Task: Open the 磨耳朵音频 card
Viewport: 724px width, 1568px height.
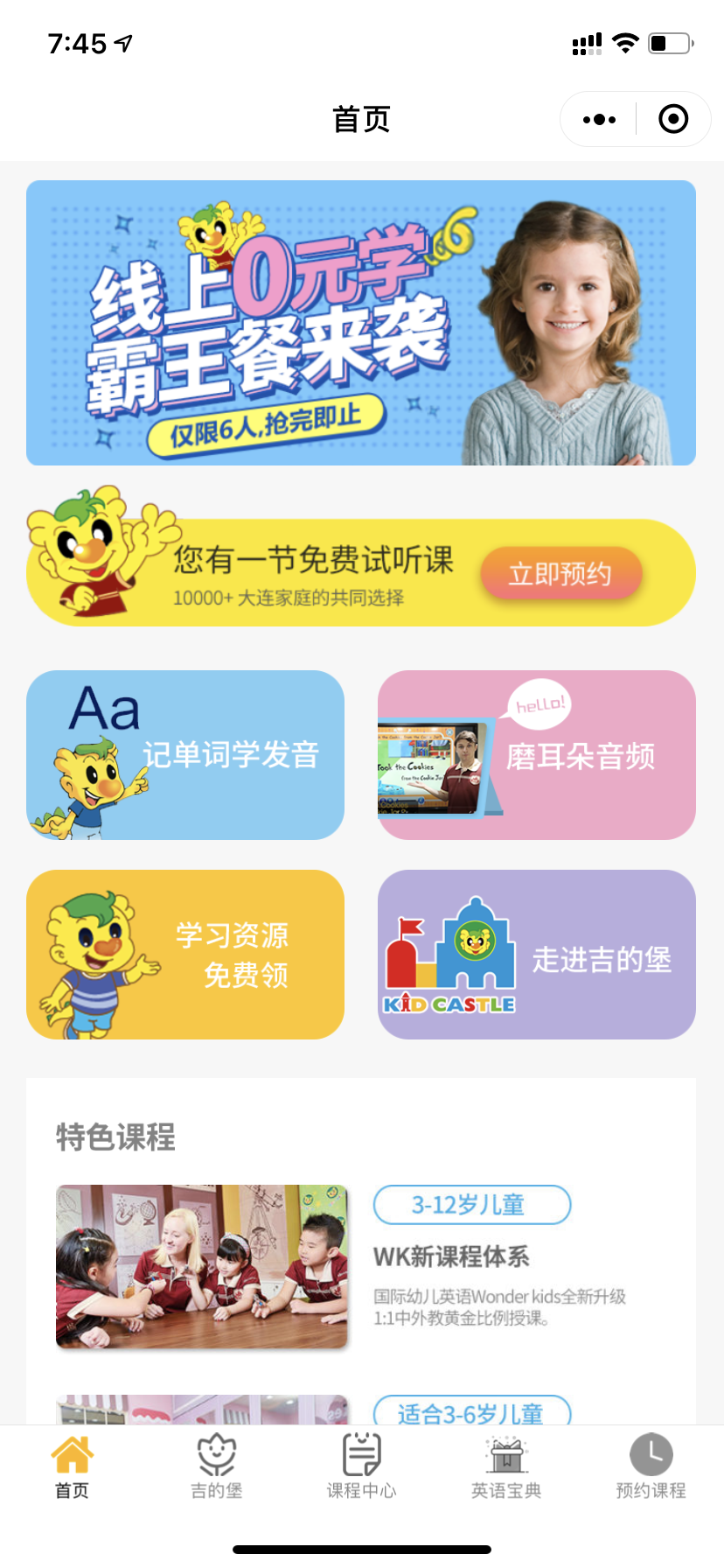Action: 536,755
